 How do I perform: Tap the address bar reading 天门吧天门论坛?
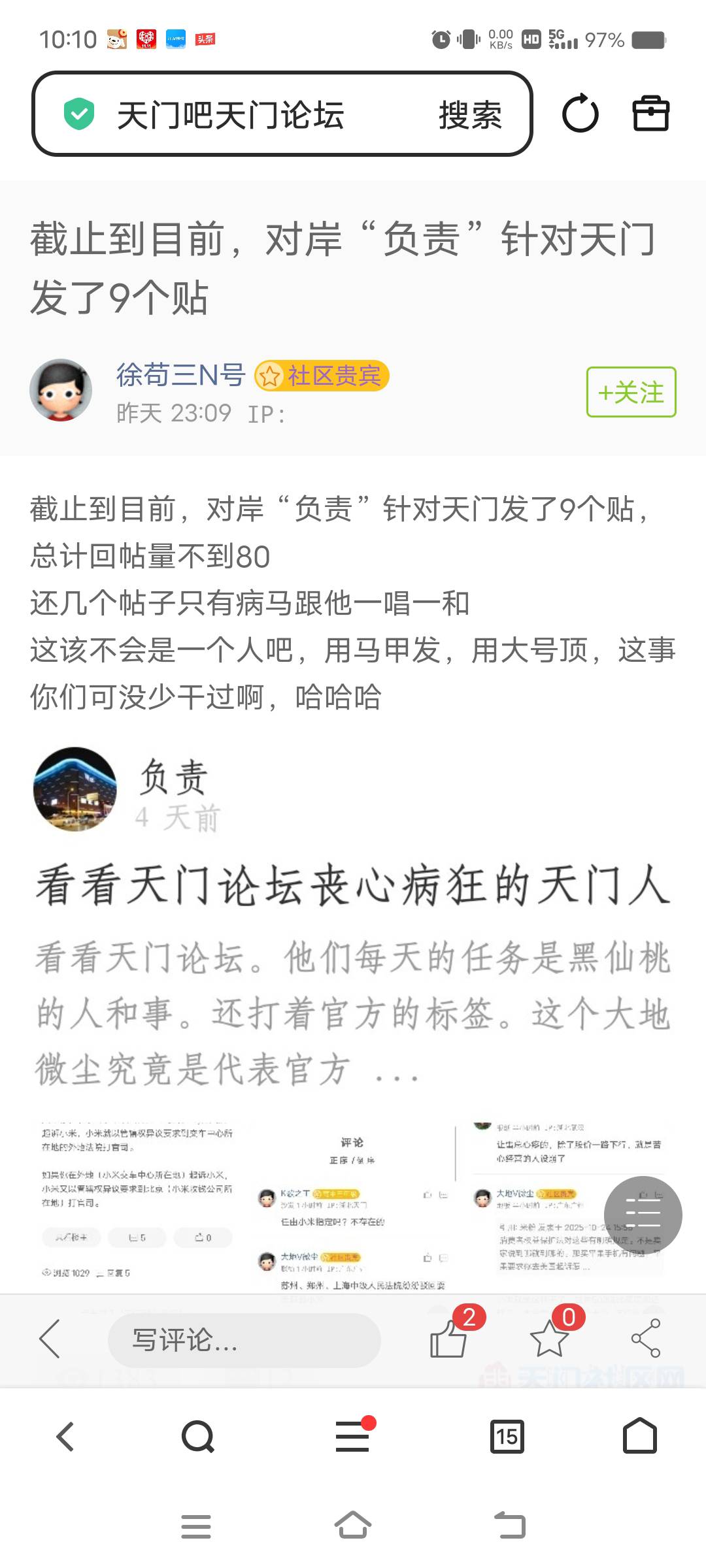point(230,115)
